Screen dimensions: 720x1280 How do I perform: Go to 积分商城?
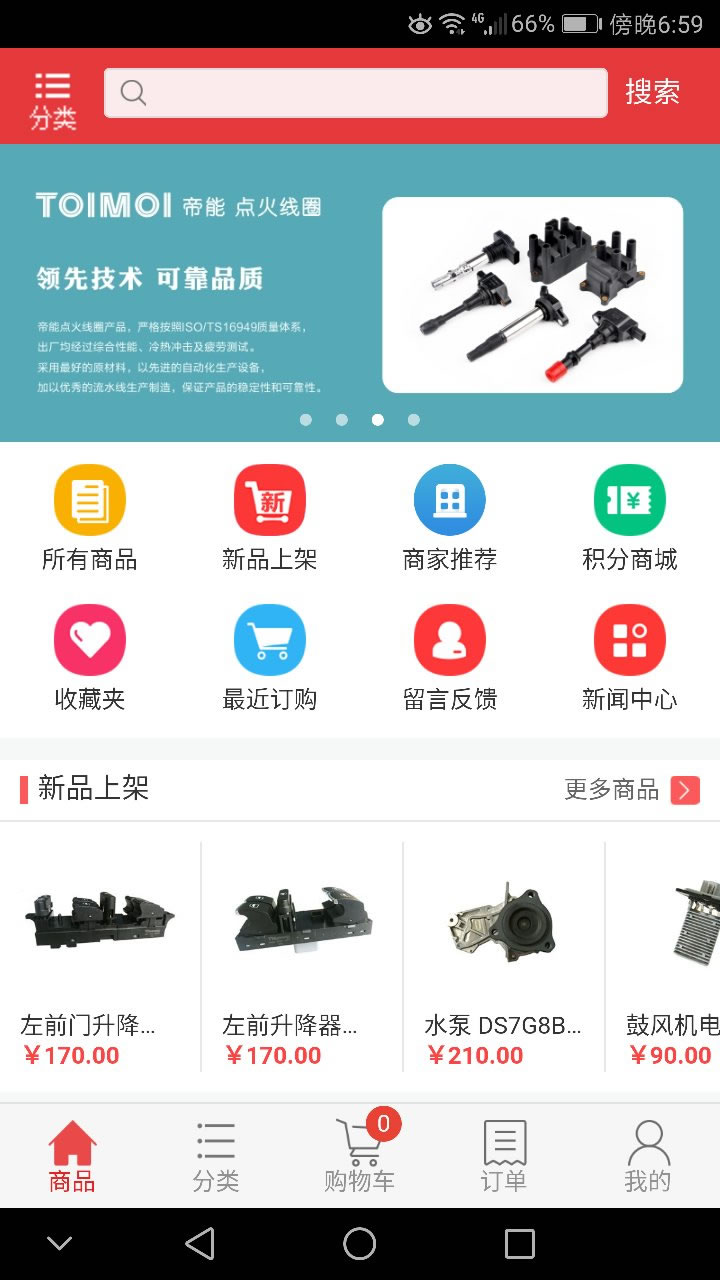tap(629, 518)
